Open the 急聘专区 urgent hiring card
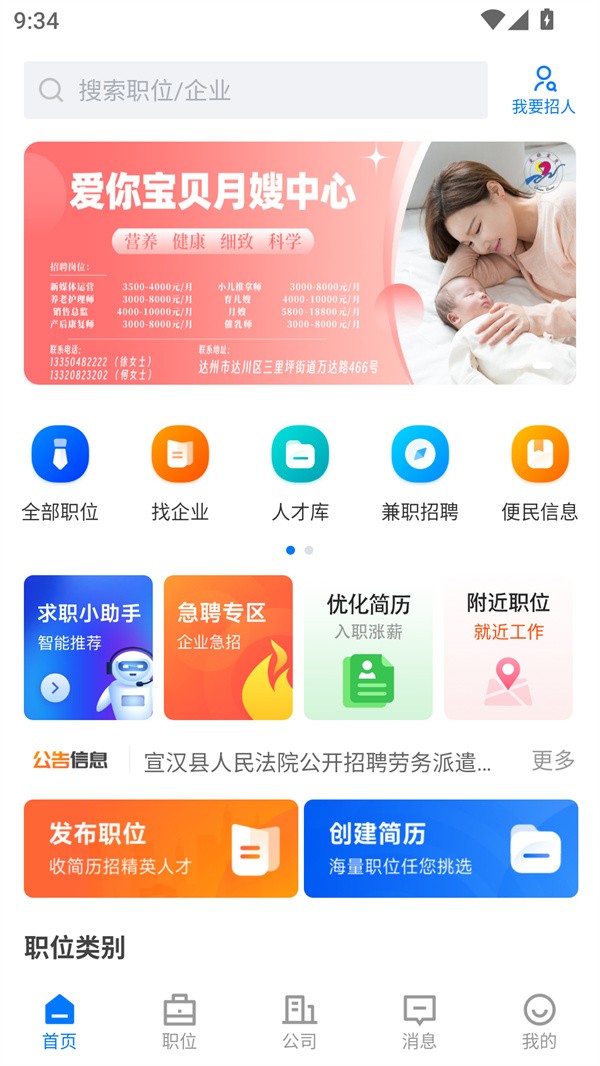The image size is (600, 1066). [x=228, y=647]
